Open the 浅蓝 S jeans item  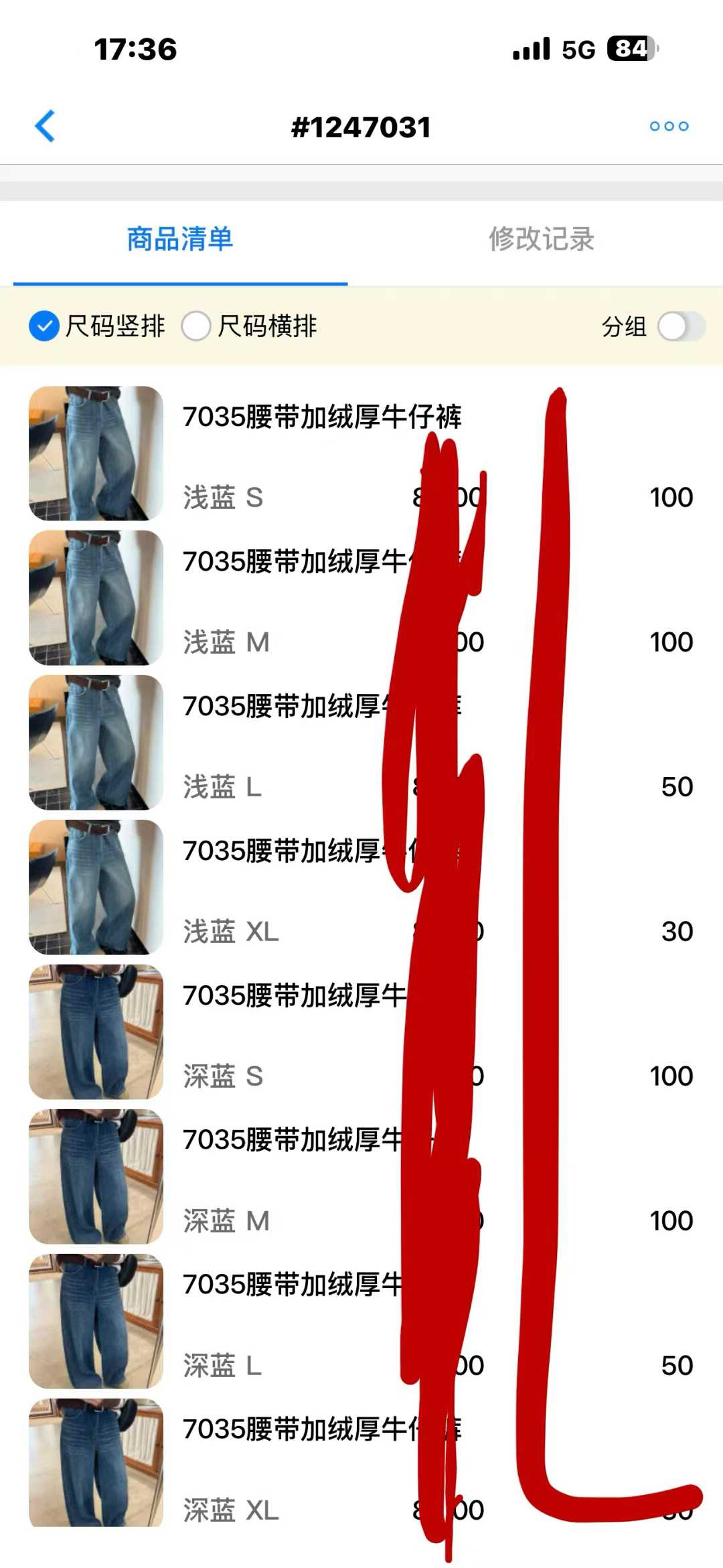(x=96, y=453)
